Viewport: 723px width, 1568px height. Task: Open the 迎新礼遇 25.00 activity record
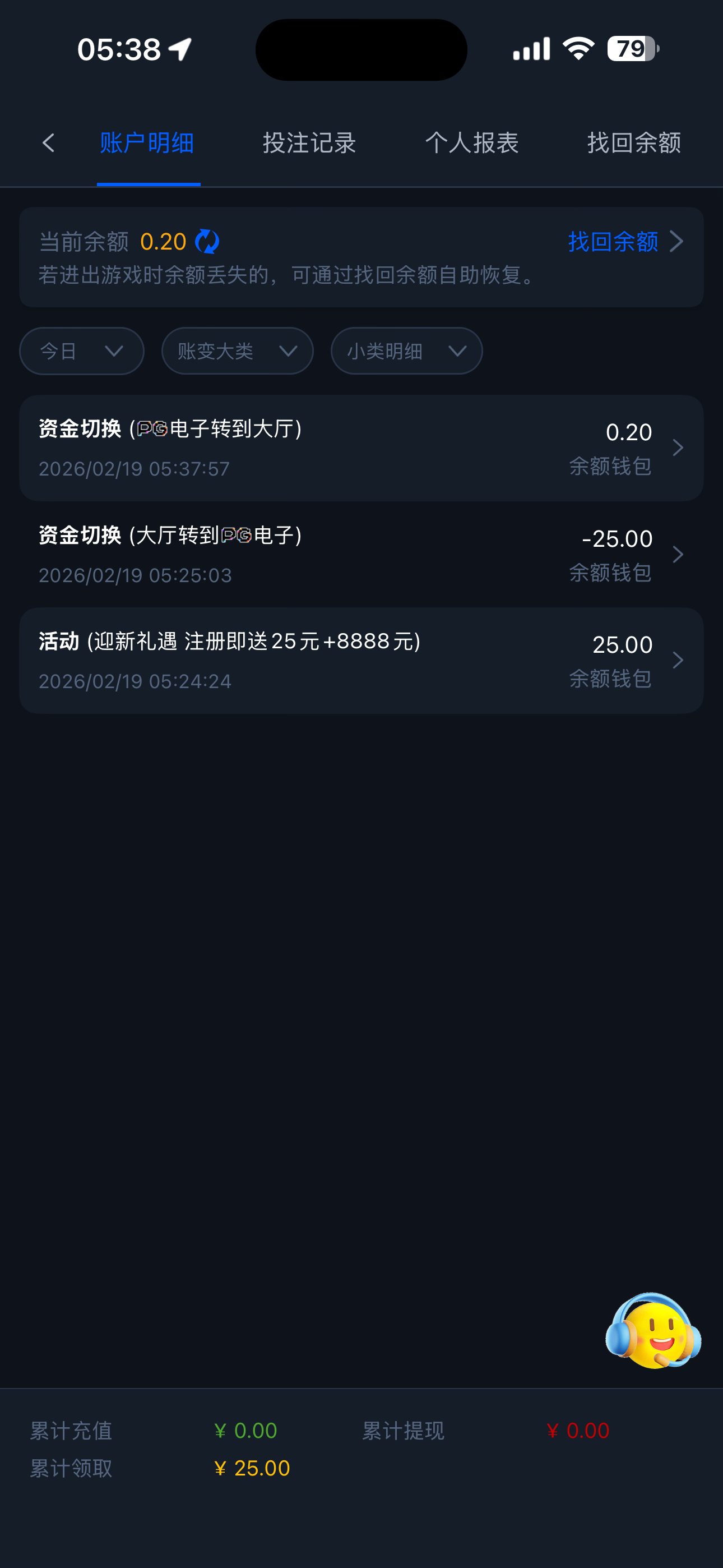click(x=361, y=661)
